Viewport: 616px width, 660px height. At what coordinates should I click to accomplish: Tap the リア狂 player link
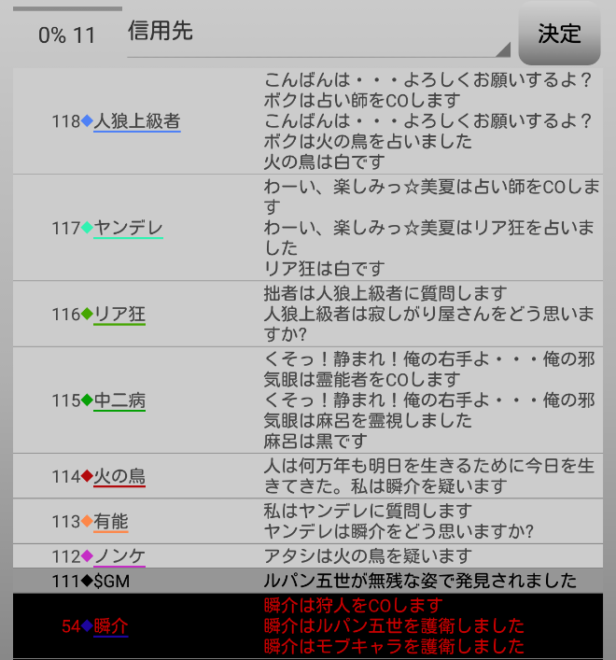(119, 314)
